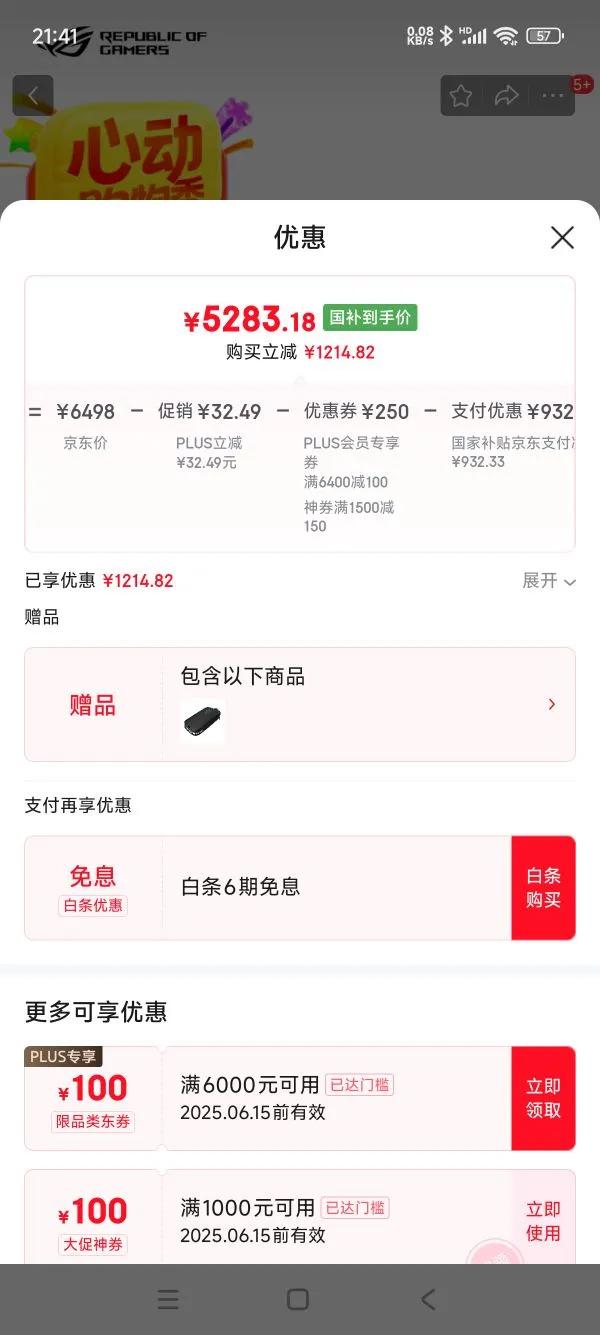The height and width of the screenshot is (1335, 600).
Task: Favorite this product with the star icon
Action: tap(461, 96)
